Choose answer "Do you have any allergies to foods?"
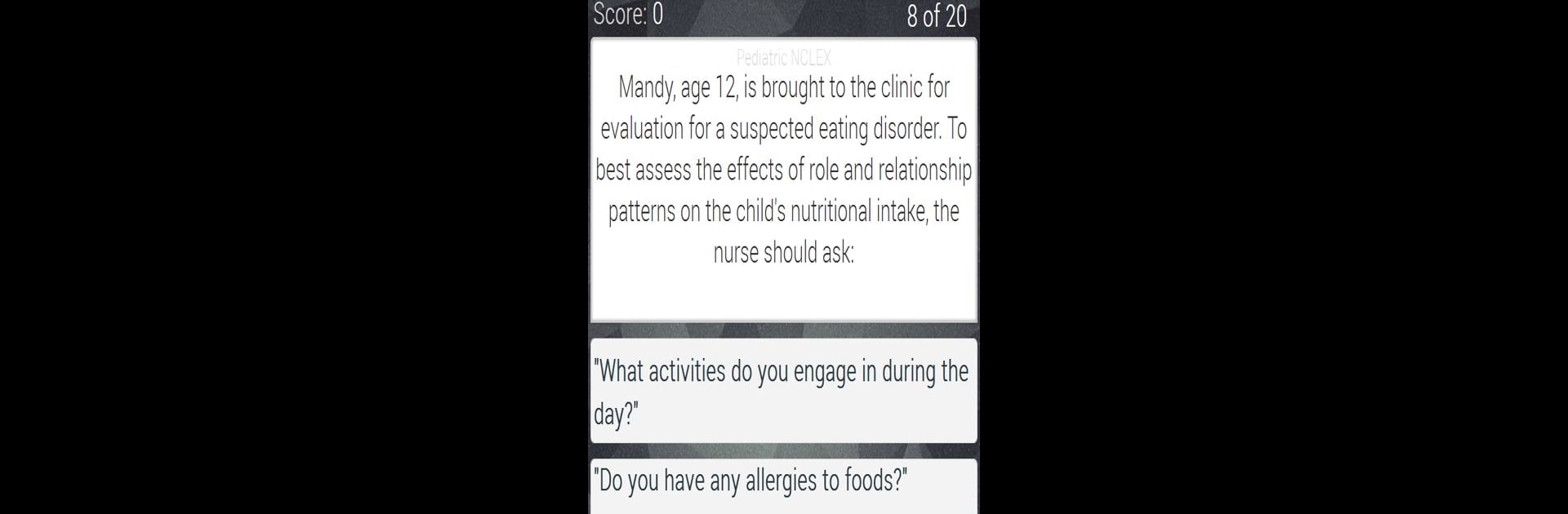The image size is (1568, 514). coord(783,484)
